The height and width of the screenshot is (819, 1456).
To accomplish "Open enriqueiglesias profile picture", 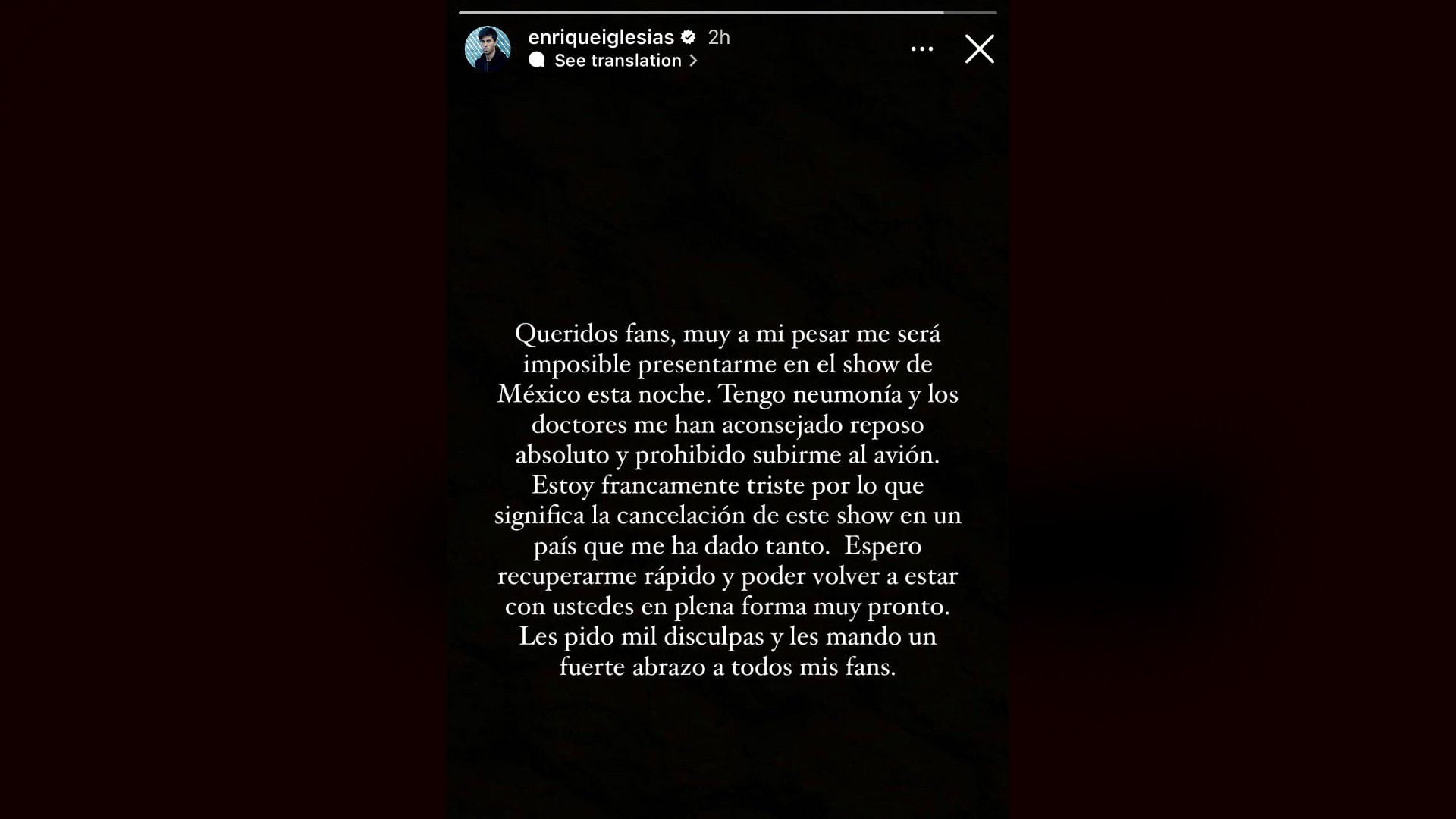I will click(488, 49).
